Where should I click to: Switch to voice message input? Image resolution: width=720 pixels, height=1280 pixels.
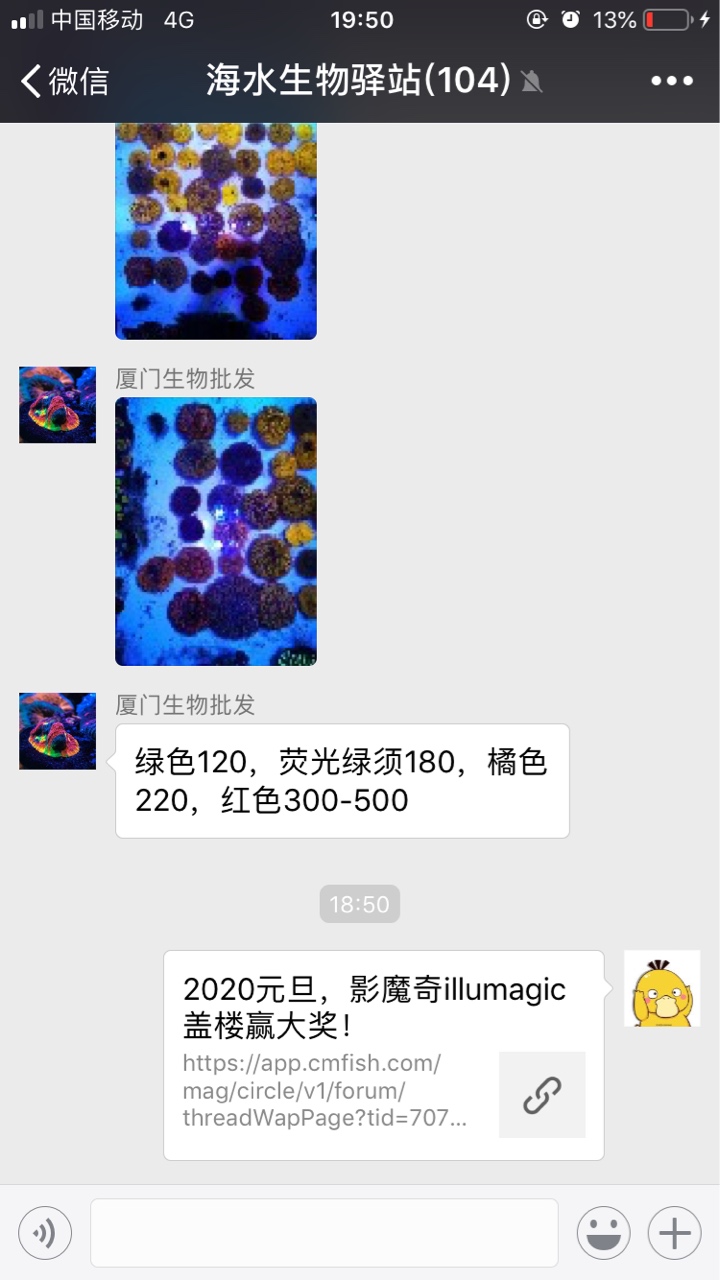click(x=45, y=1233)
